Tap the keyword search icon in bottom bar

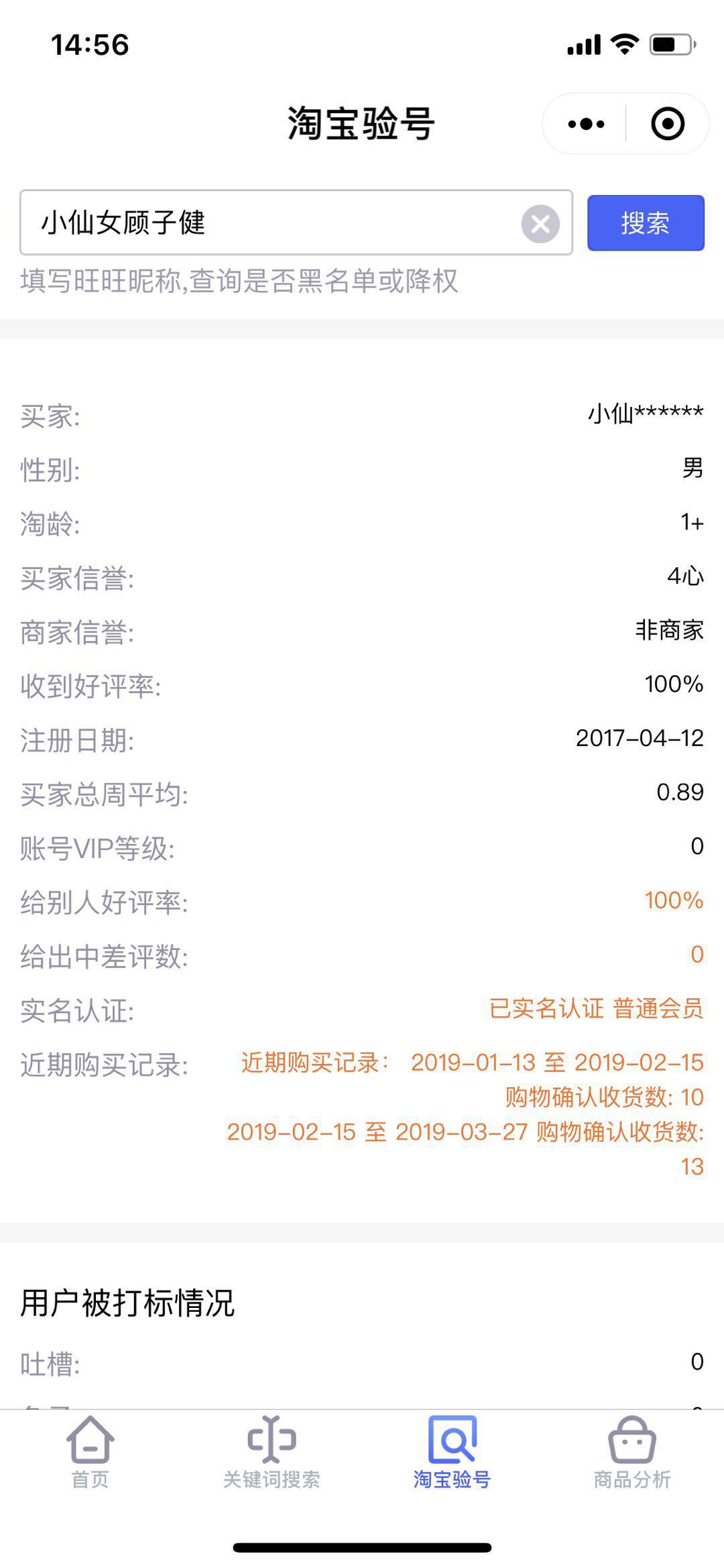[x=270, y=1443]
